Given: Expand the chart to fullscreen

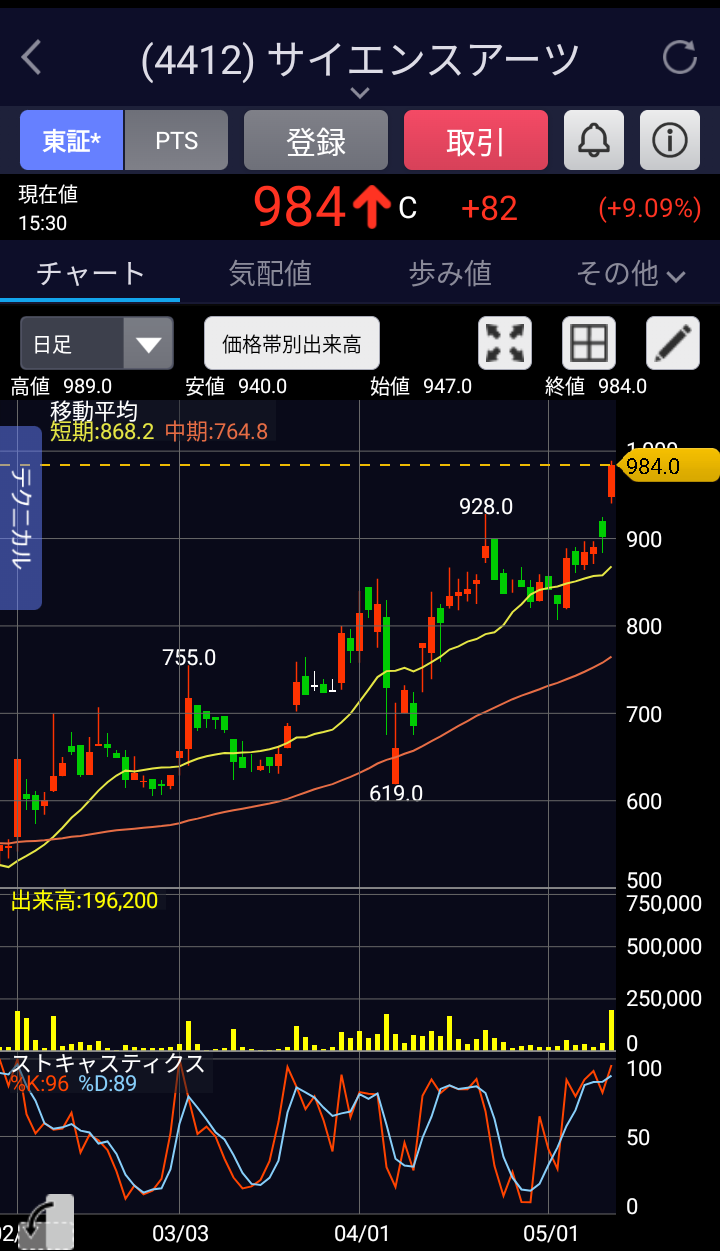Looking at the screenshot, I should pyautogui.click(x=505, y=344).
